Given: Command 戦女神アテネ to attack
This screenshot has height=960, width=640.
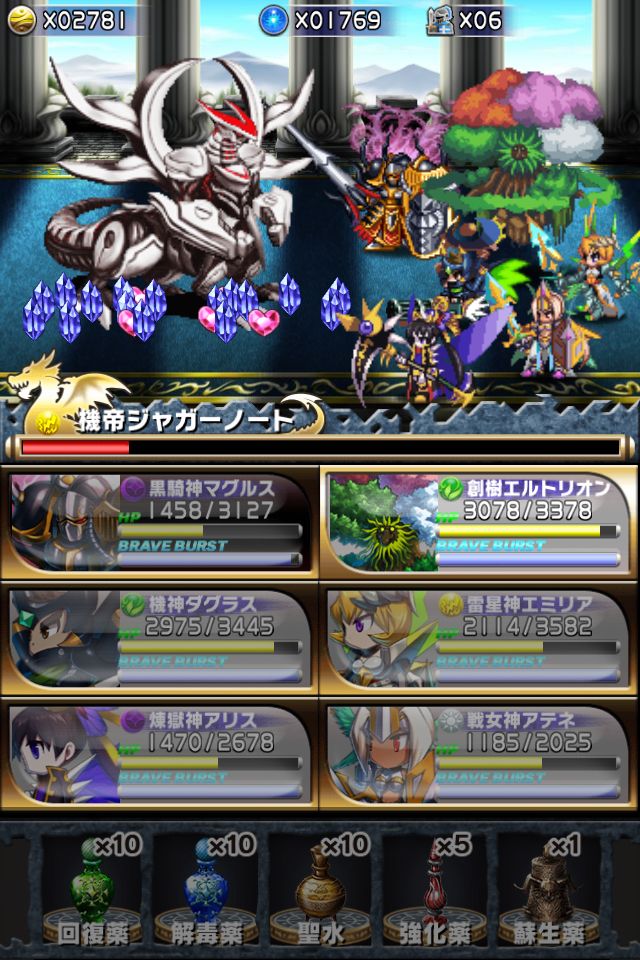Looking at the screenshot, I should point(480,753).
